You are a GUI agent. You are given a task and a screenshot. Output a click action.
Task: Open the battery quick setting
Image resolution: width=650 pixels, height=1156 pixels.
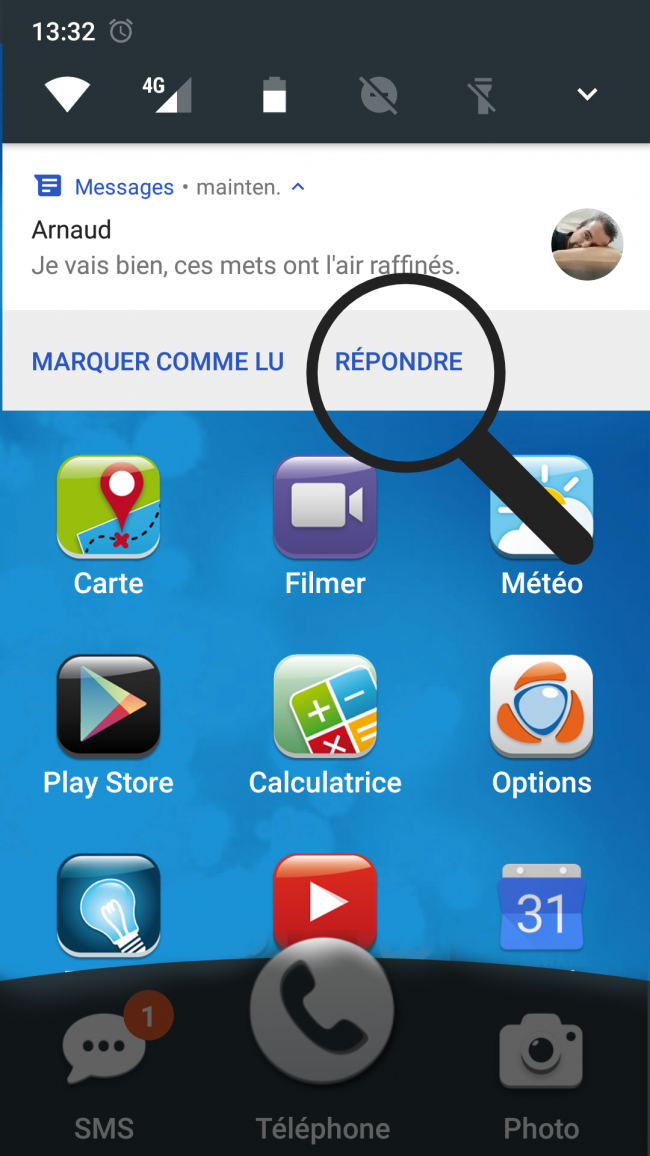[x=274, y=96]
